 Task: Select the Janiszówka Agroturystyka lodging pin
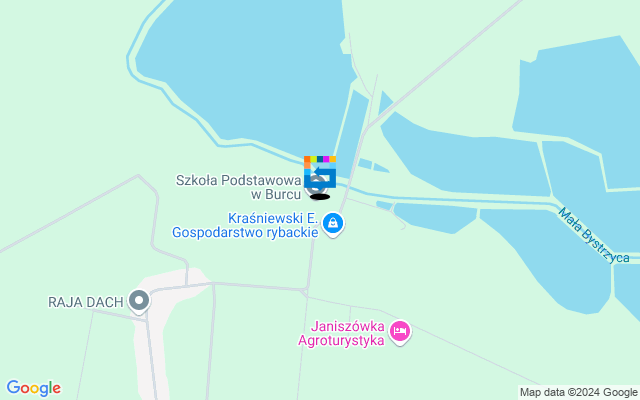(x=400, y=331)
